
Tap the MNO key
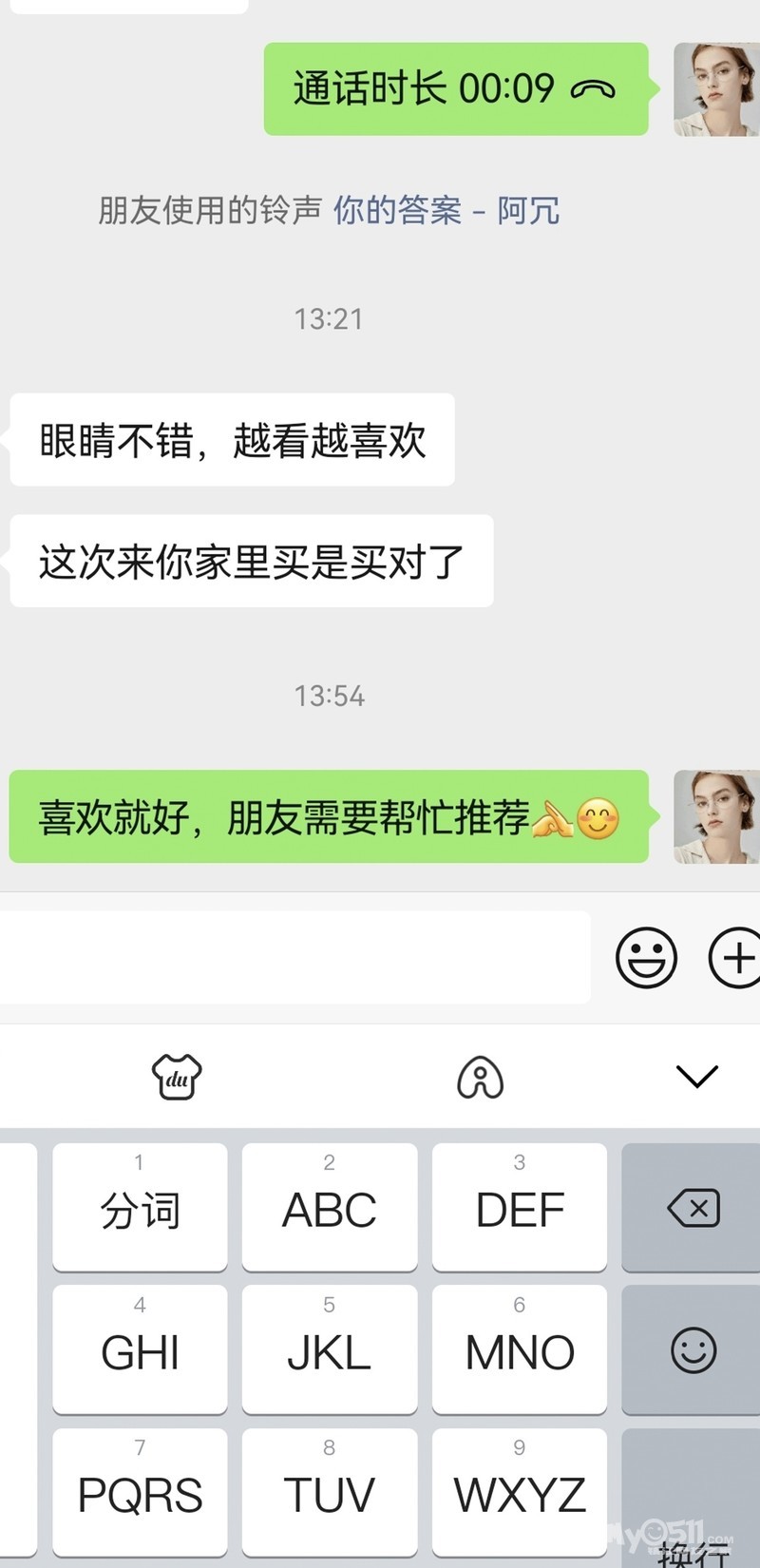click(519, 1349)
